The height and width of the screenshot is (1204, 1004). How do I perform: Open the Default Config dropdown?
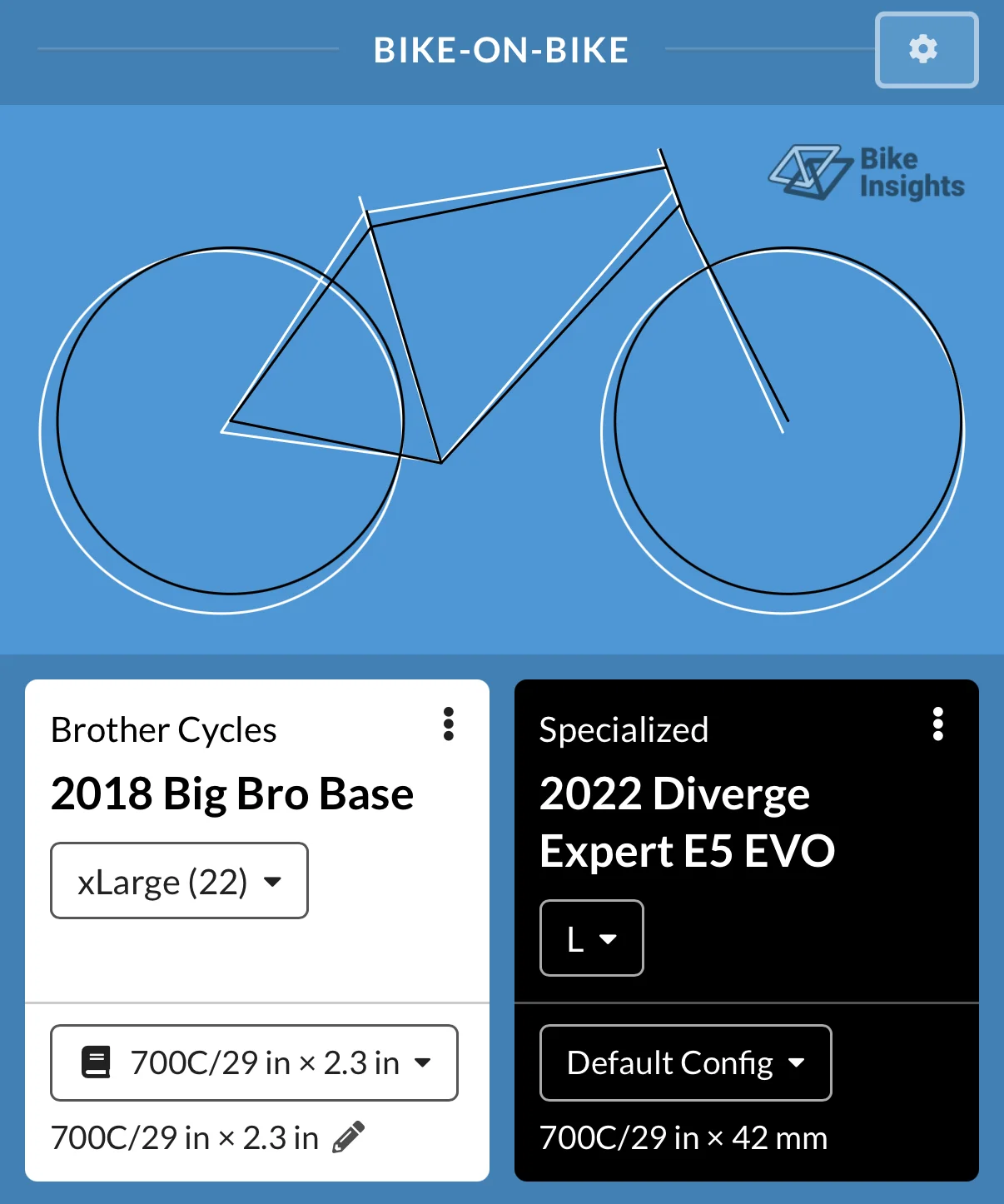[x=685, y=1062]
